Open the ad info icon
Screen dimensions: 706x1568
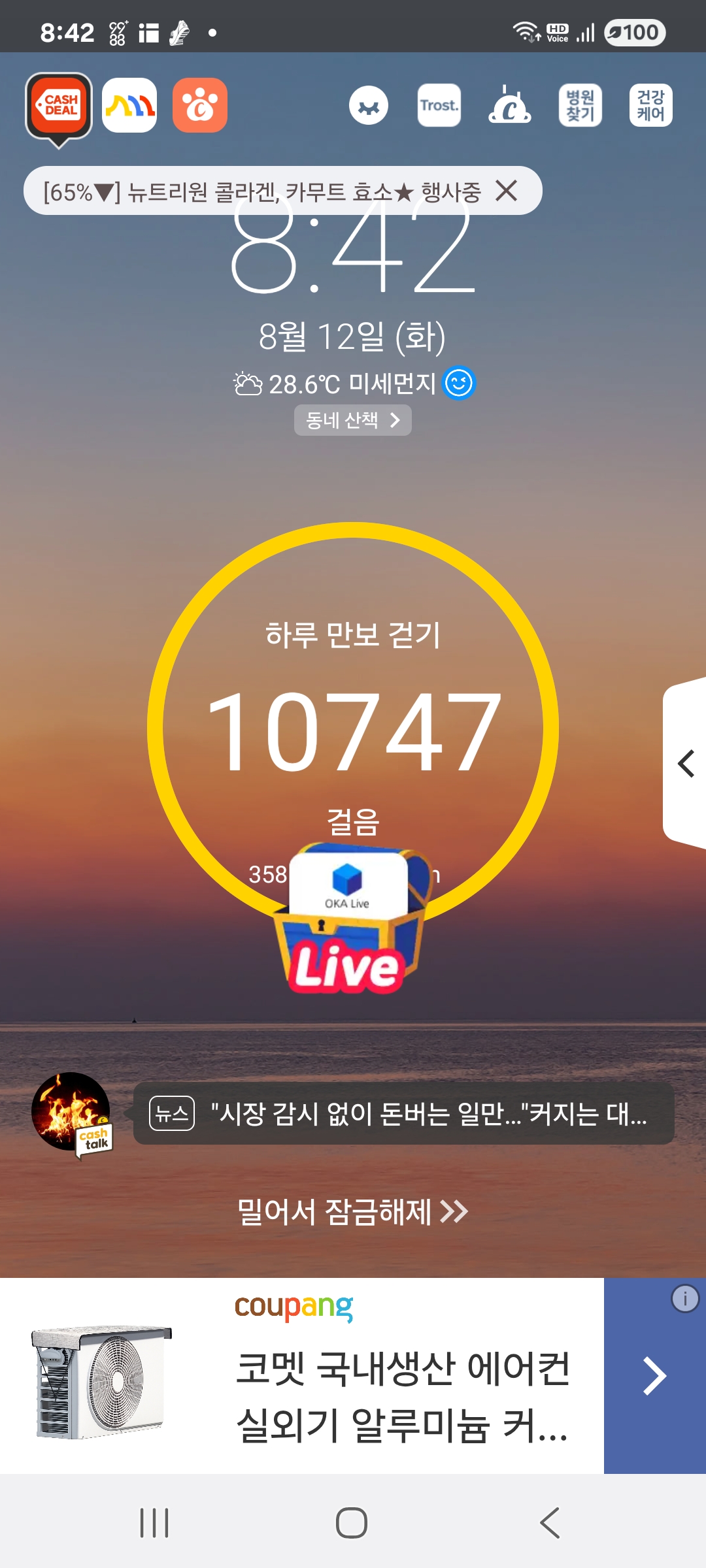(684, 1299)
